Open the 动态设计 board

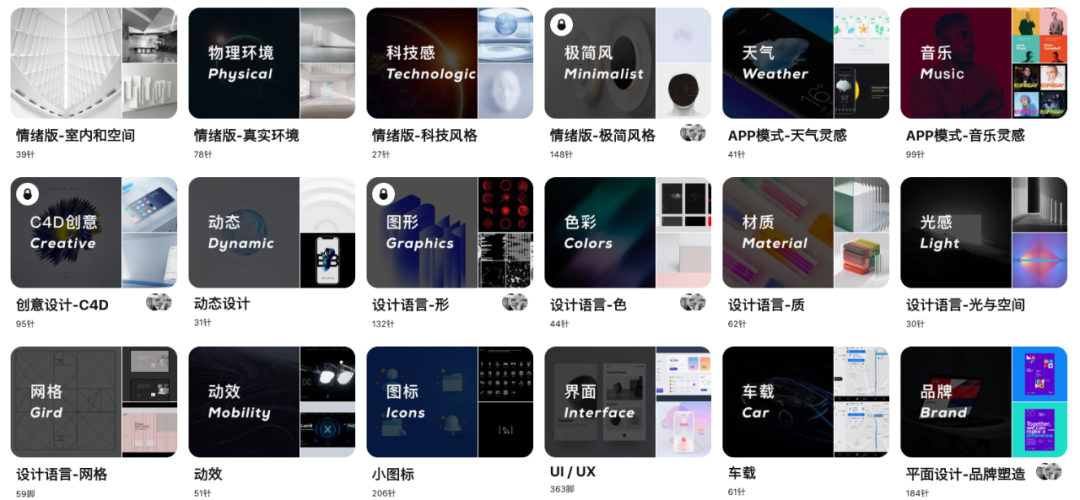(x=271, y=233)
